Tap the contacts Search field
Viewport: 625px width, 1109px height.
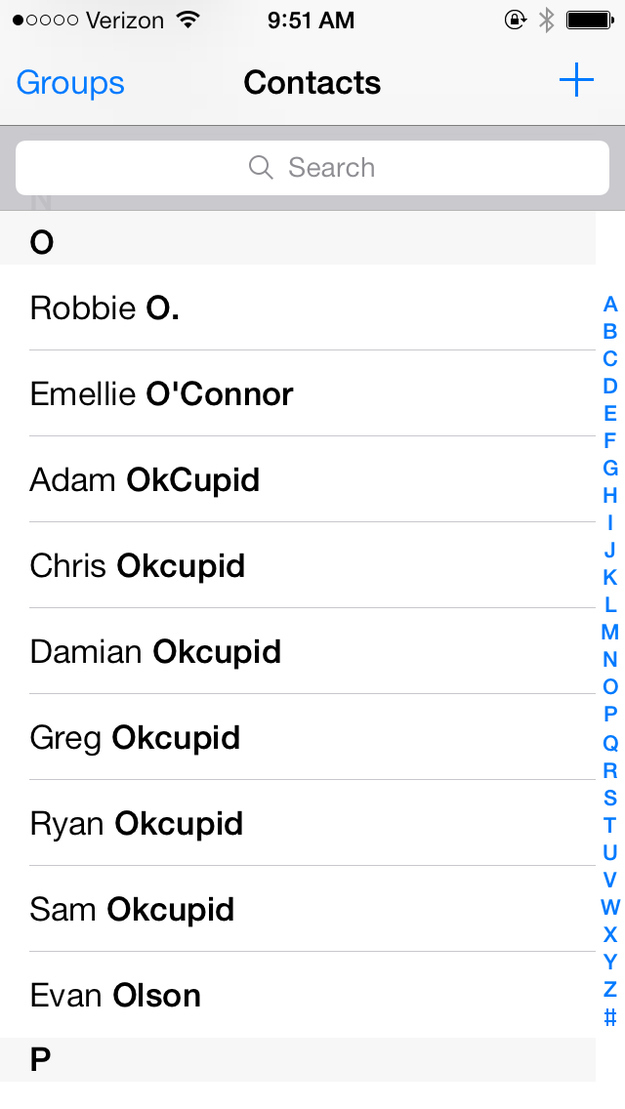pos(312,168)
